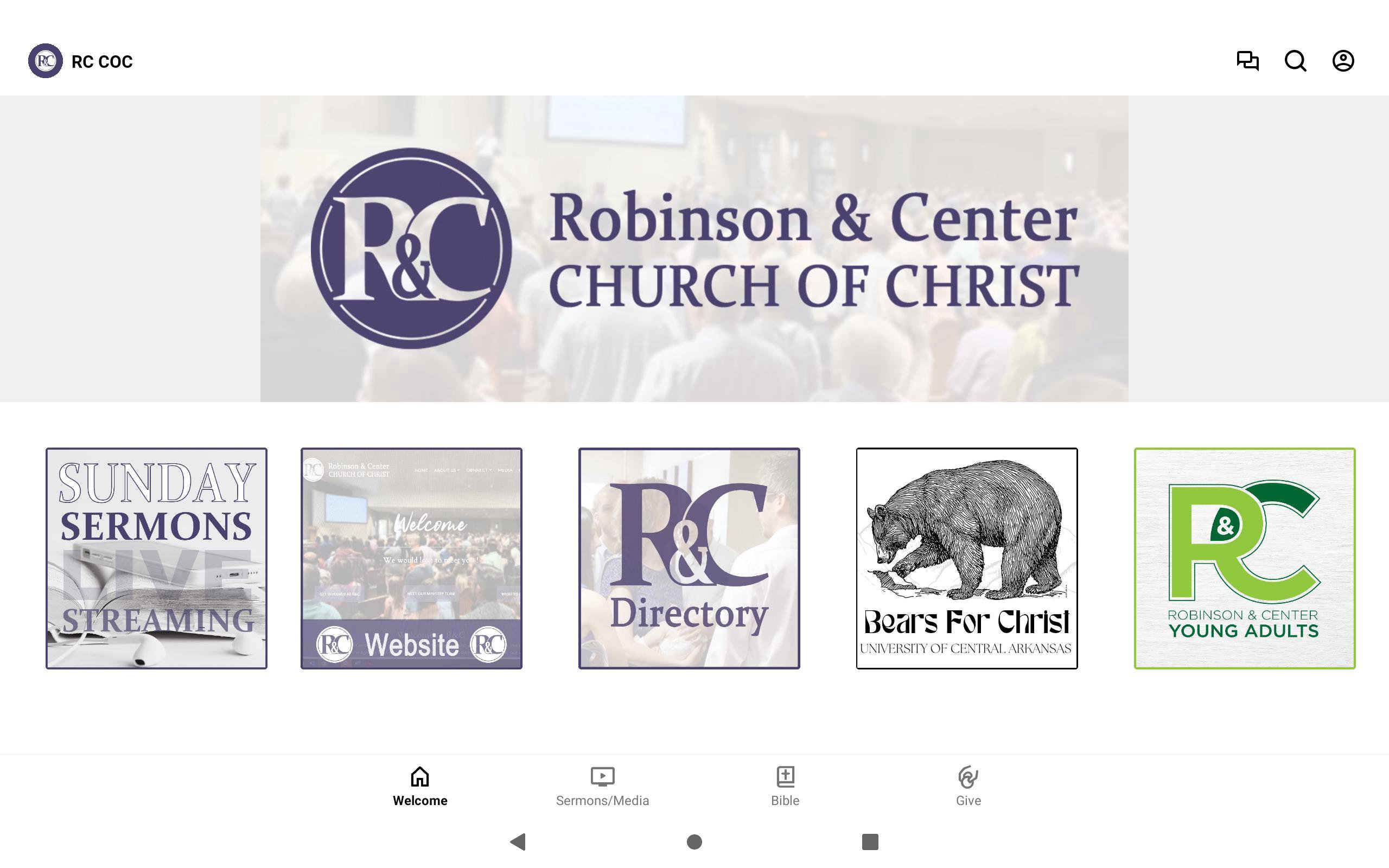
Task: Open the Bears For Christ tile
Action: pyautogui.click(x=966, y=558)
